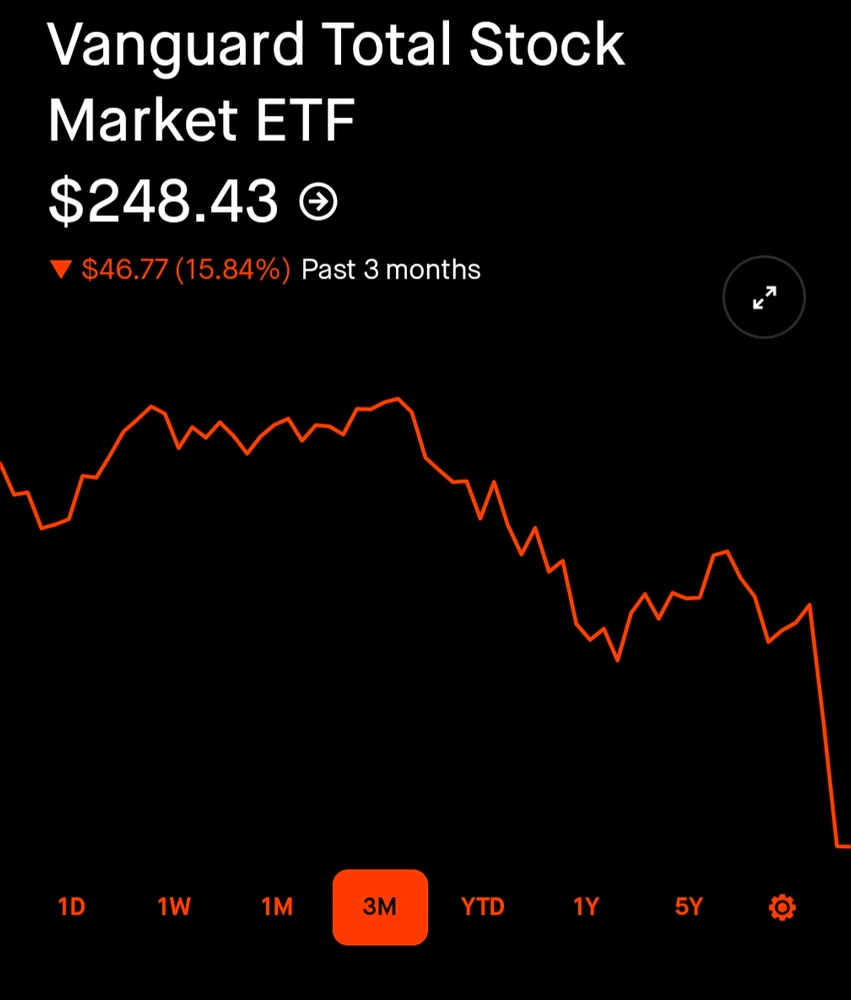851x1000 pixels.
Task: Expand the chart to full screen
Action: click(x=764, y=297)
